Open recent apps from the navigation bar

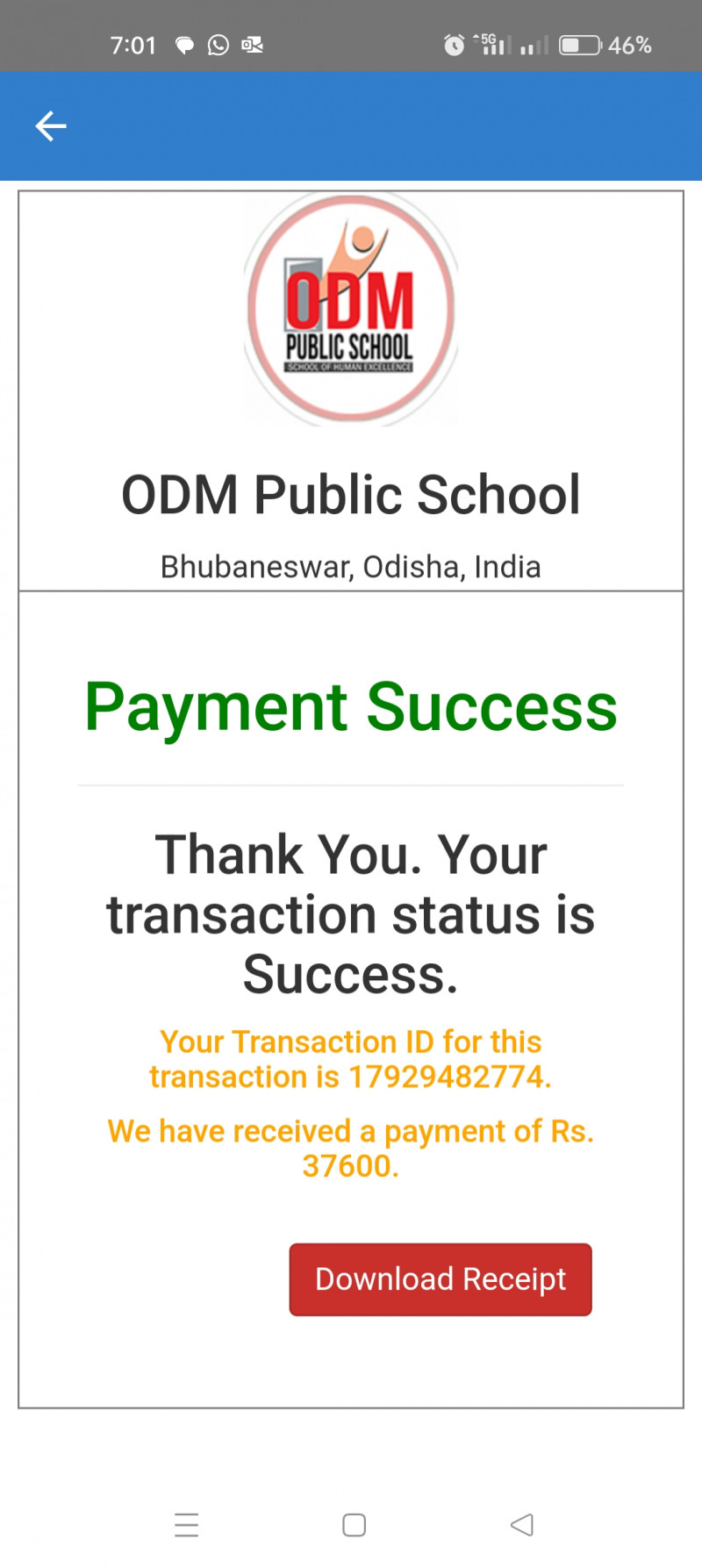click(x=186, y=1525)
